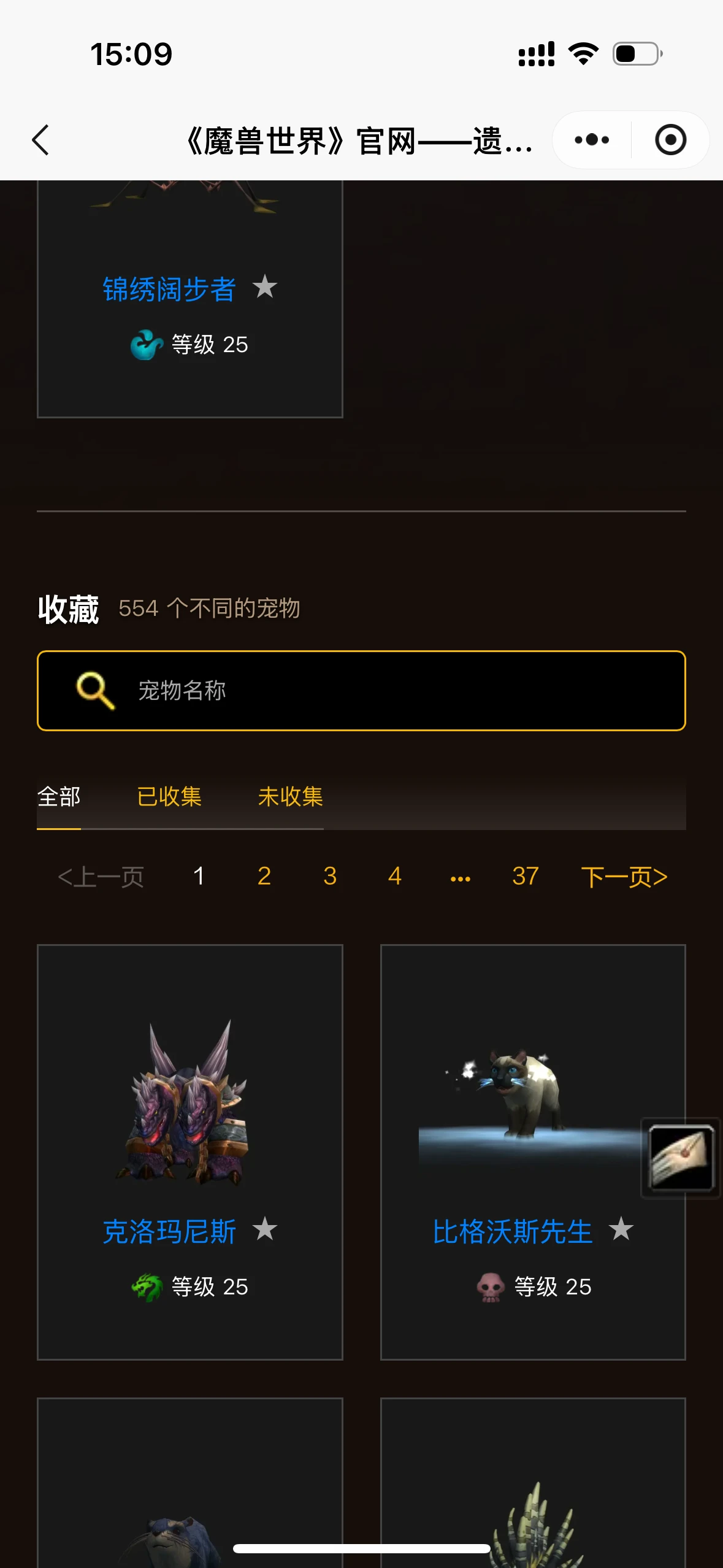The image size is (723, 1568).
Task: Open page 37 from the pagination
Action: coord(525,877)
